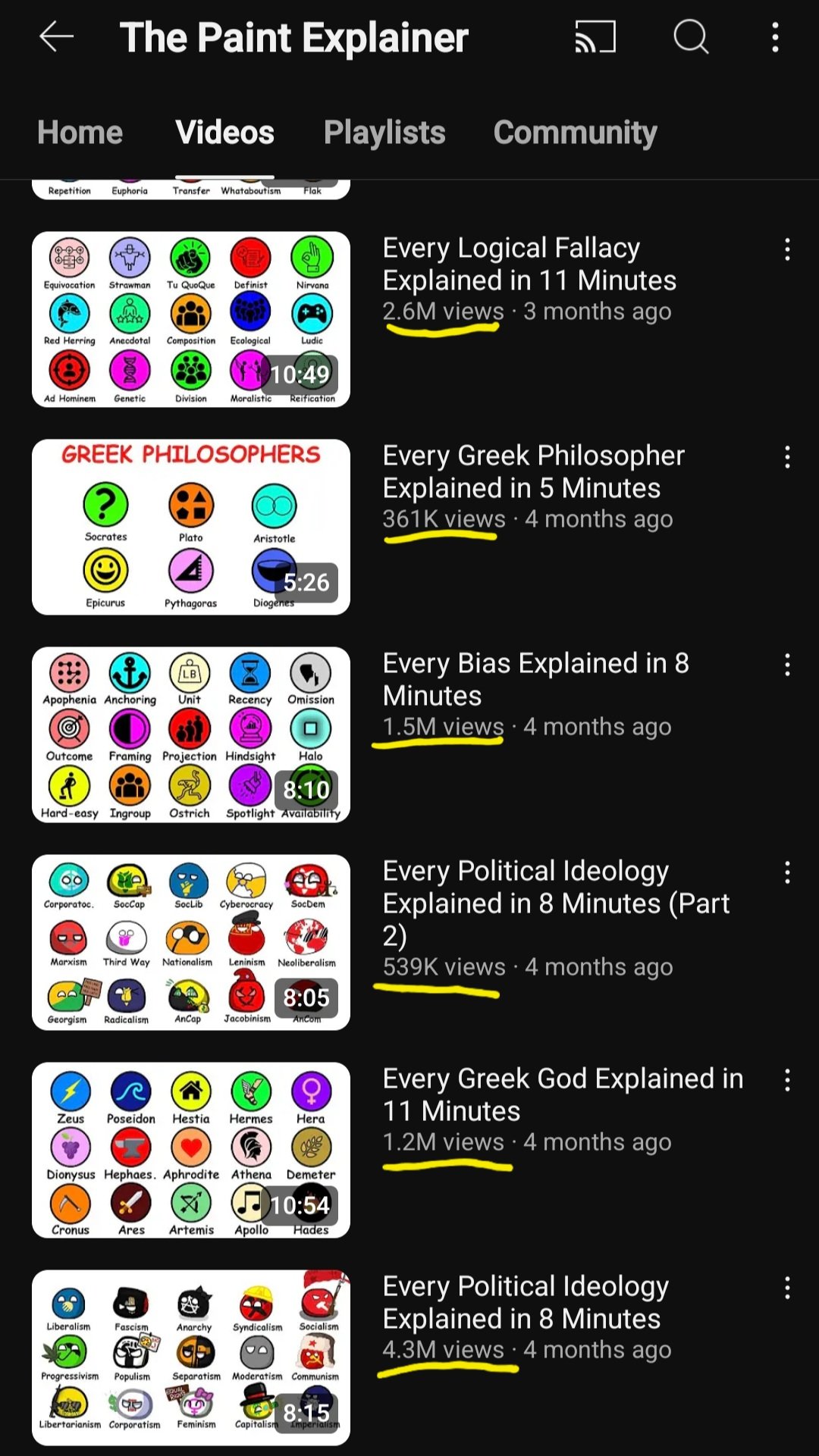Open options for Every Logical Fallacy video
The image size is (819, 1456).
click(x=787, y=249)
